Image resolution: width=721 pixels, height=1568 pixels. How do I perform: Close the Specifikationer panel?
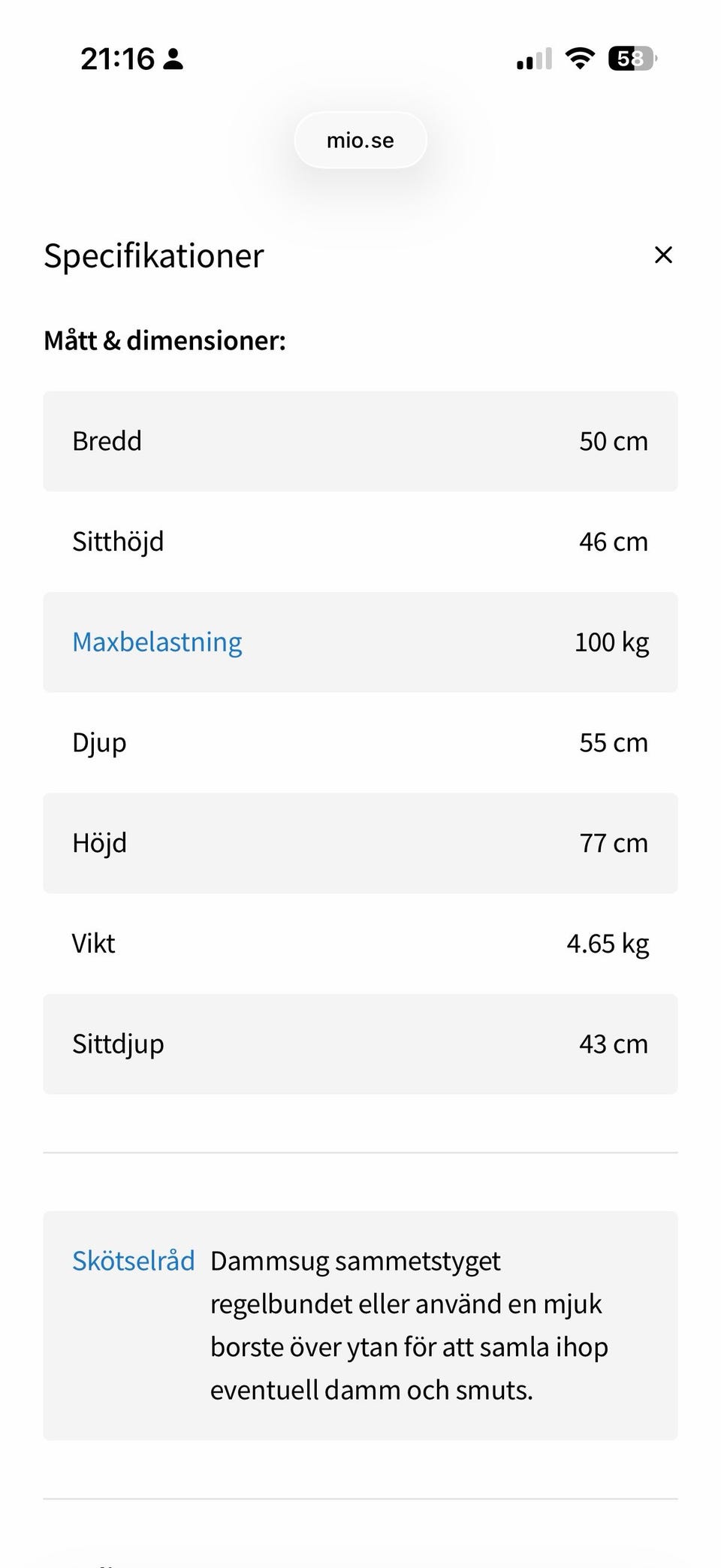point(663,255)
